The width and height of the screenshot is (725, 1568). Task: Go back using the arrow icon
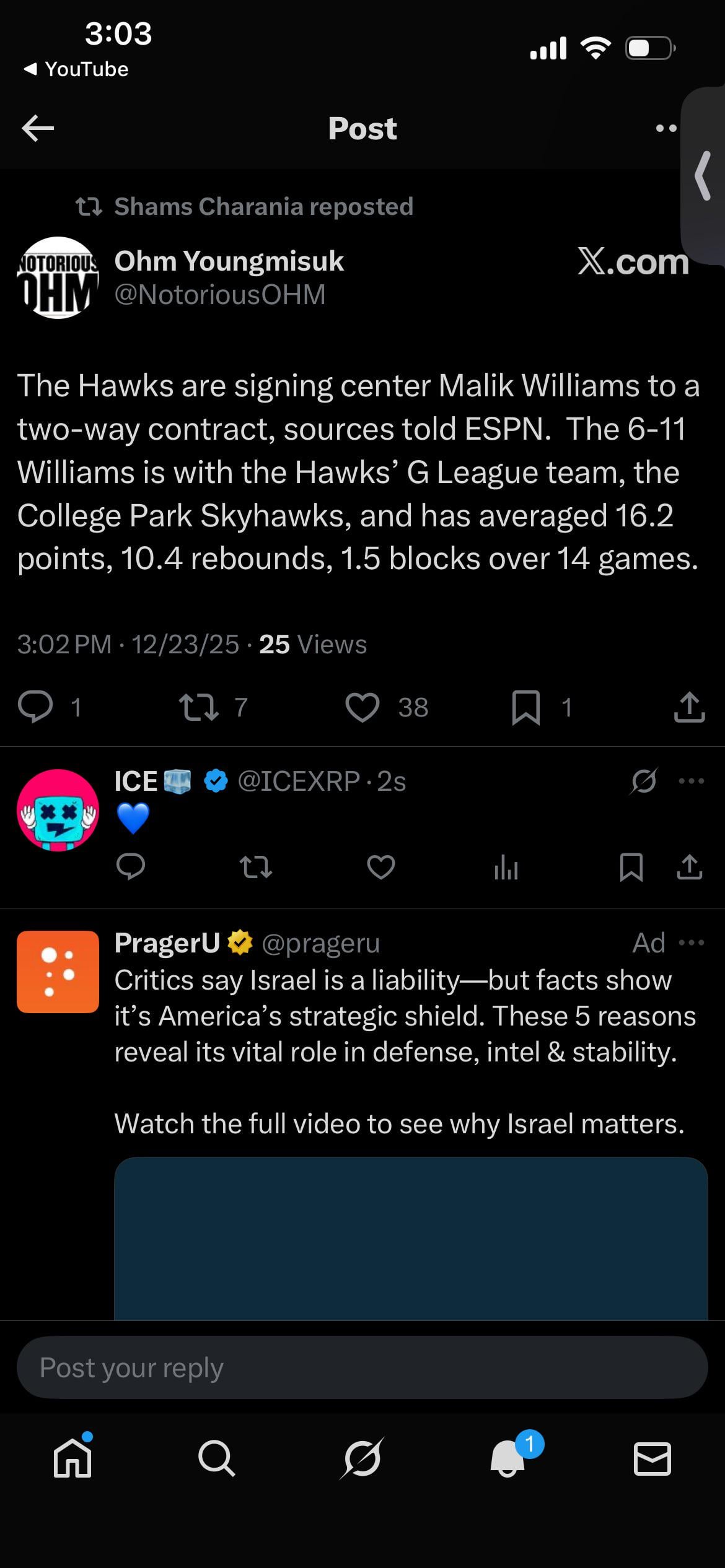tap(38, 128)
